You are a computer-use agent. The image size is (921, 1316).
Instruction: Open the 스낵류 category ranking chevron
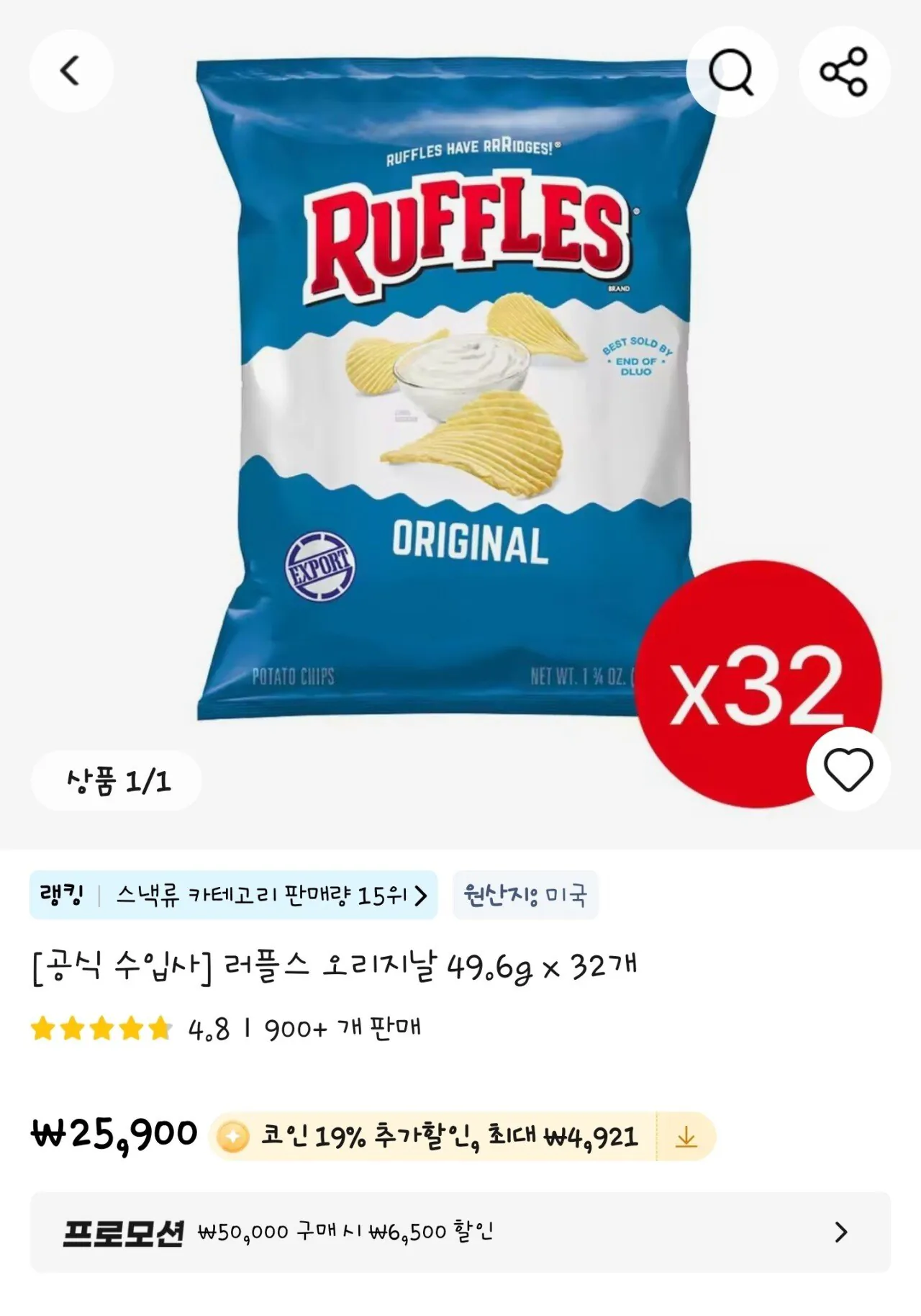tap(422, 896)
